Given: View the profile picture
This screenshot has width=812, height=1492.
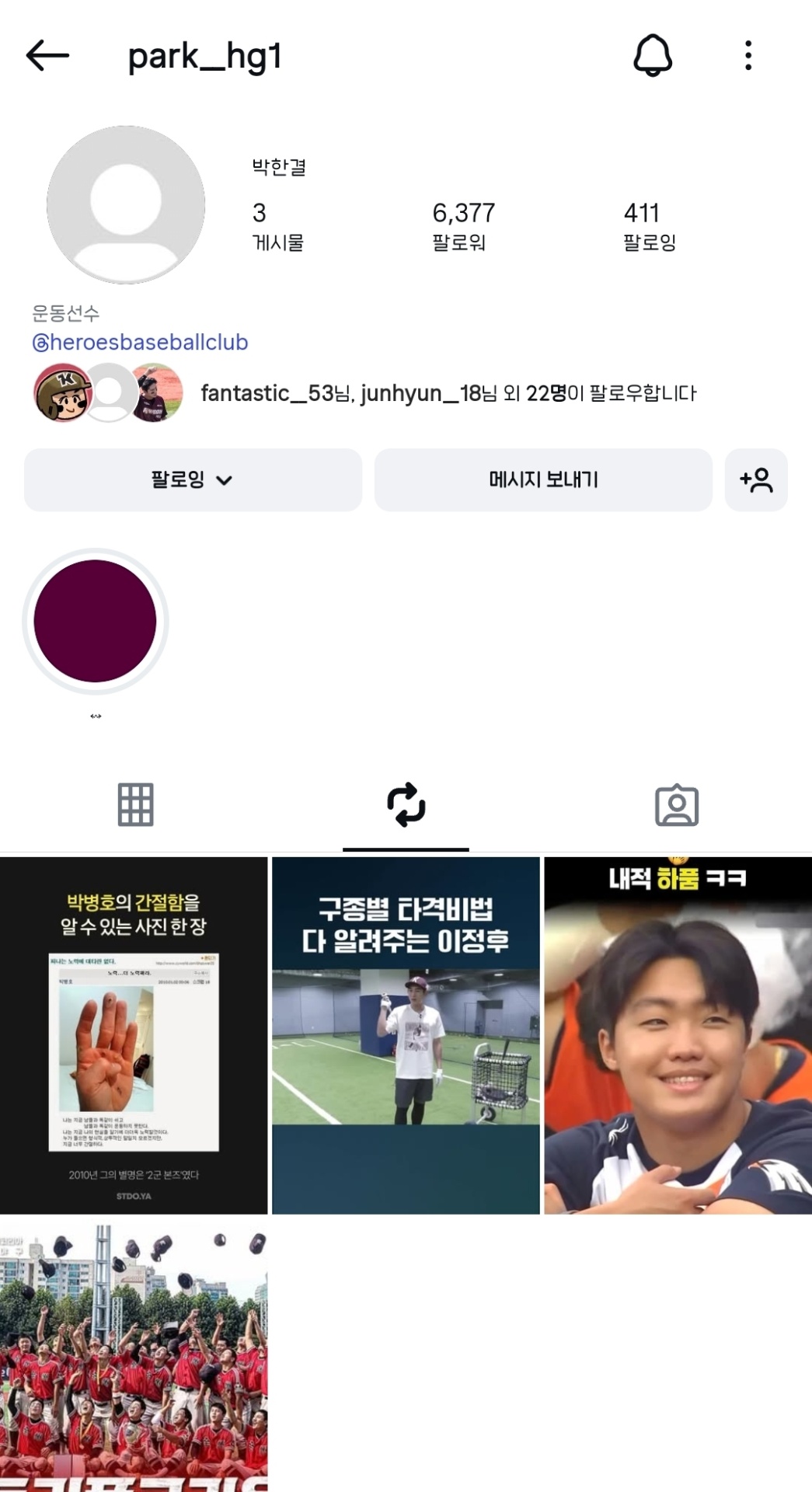Looking at the screenshot, I should [126, 204].
